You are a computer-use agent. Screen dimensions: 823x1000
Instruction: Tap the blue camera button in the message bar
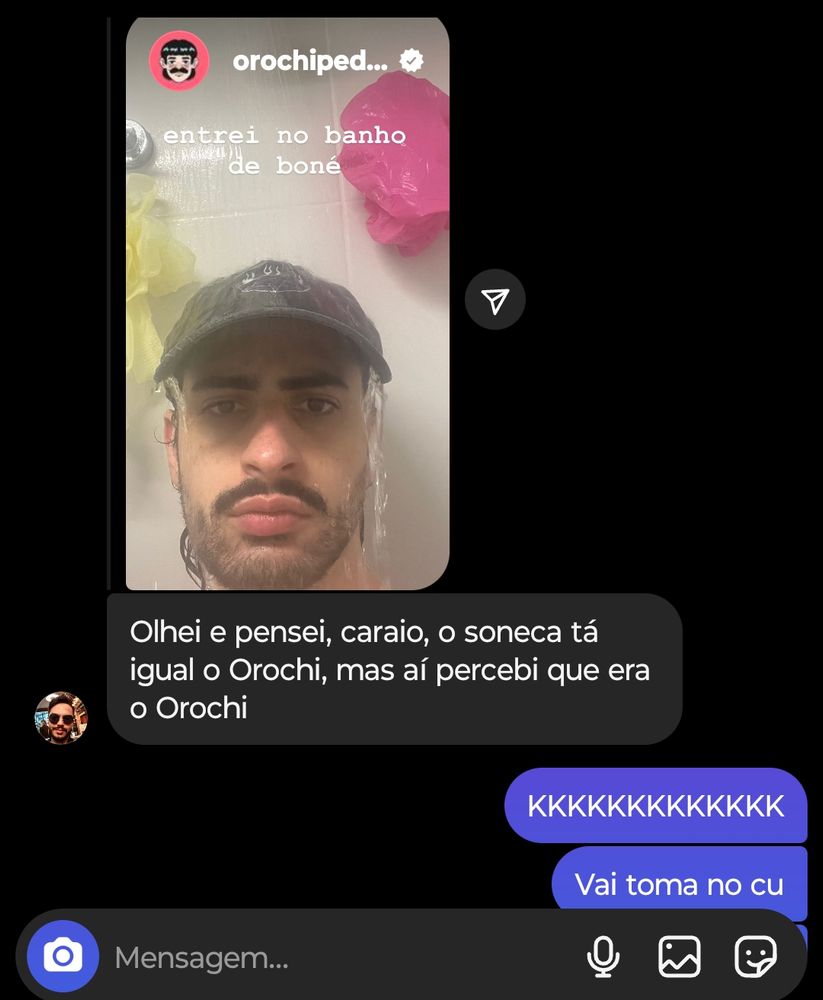point(62,957)
